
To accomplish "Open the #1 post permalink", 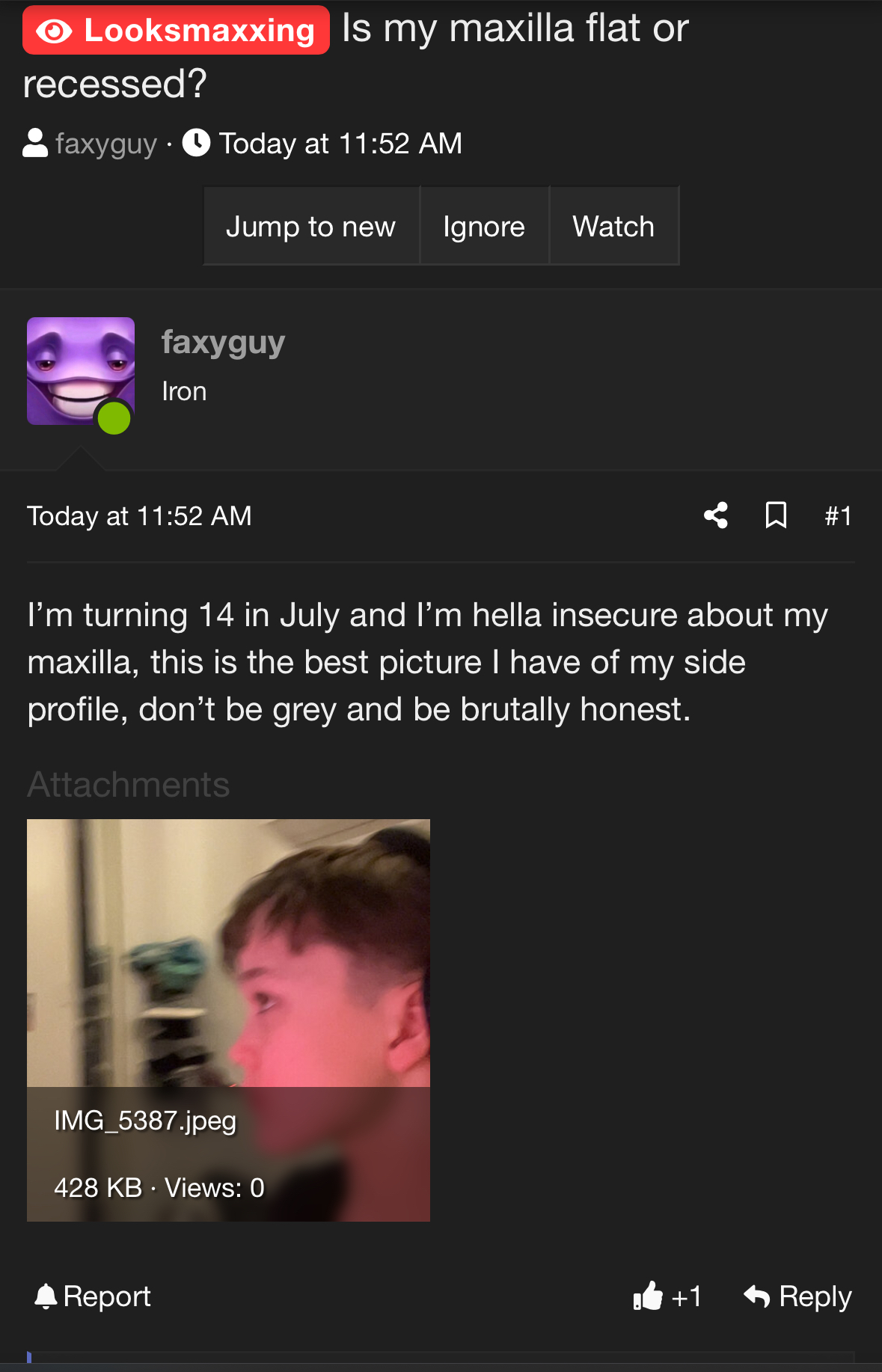I will point(838,516).
